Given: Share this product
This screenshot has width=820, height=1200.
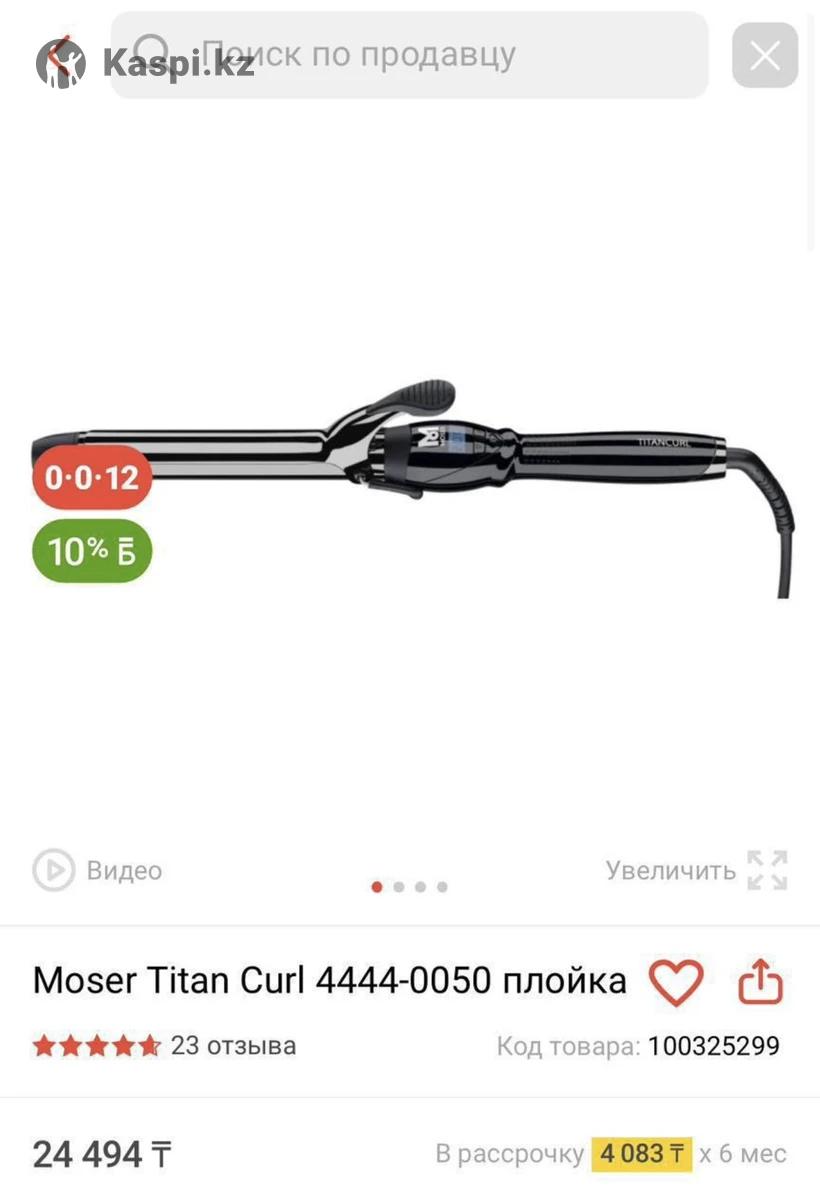Looking at the screenshot, I should (759, 982).
